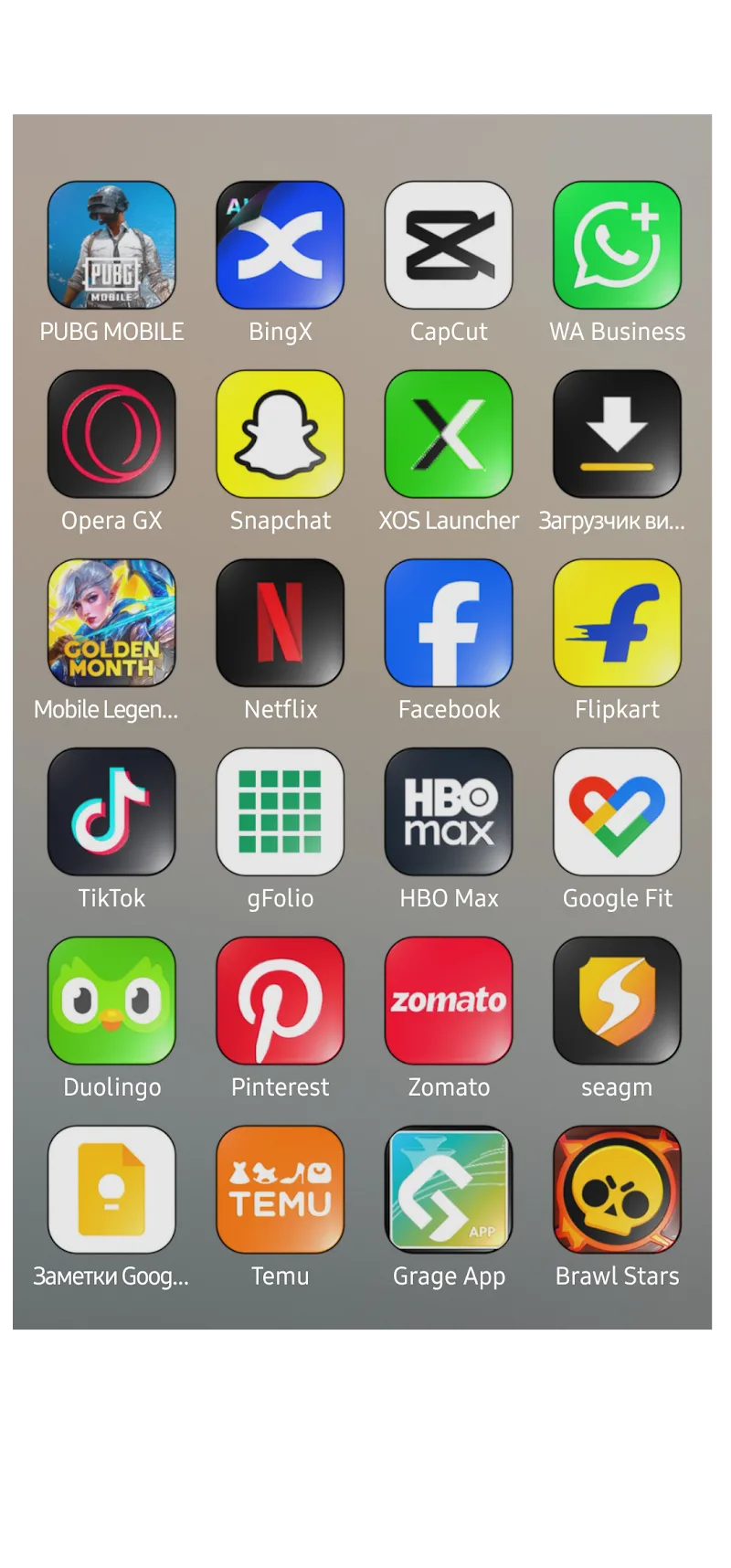
Task: Launch HBO Max
Action: pos(449,811)
